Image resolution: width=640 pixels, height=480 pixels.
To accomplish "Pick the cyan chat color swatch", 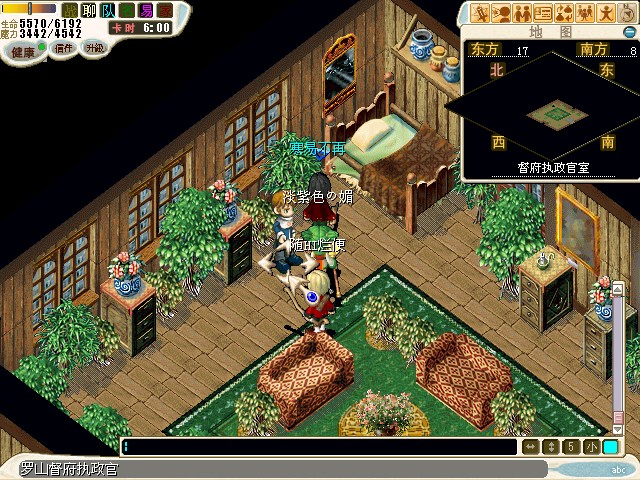I will coord(610,447).
